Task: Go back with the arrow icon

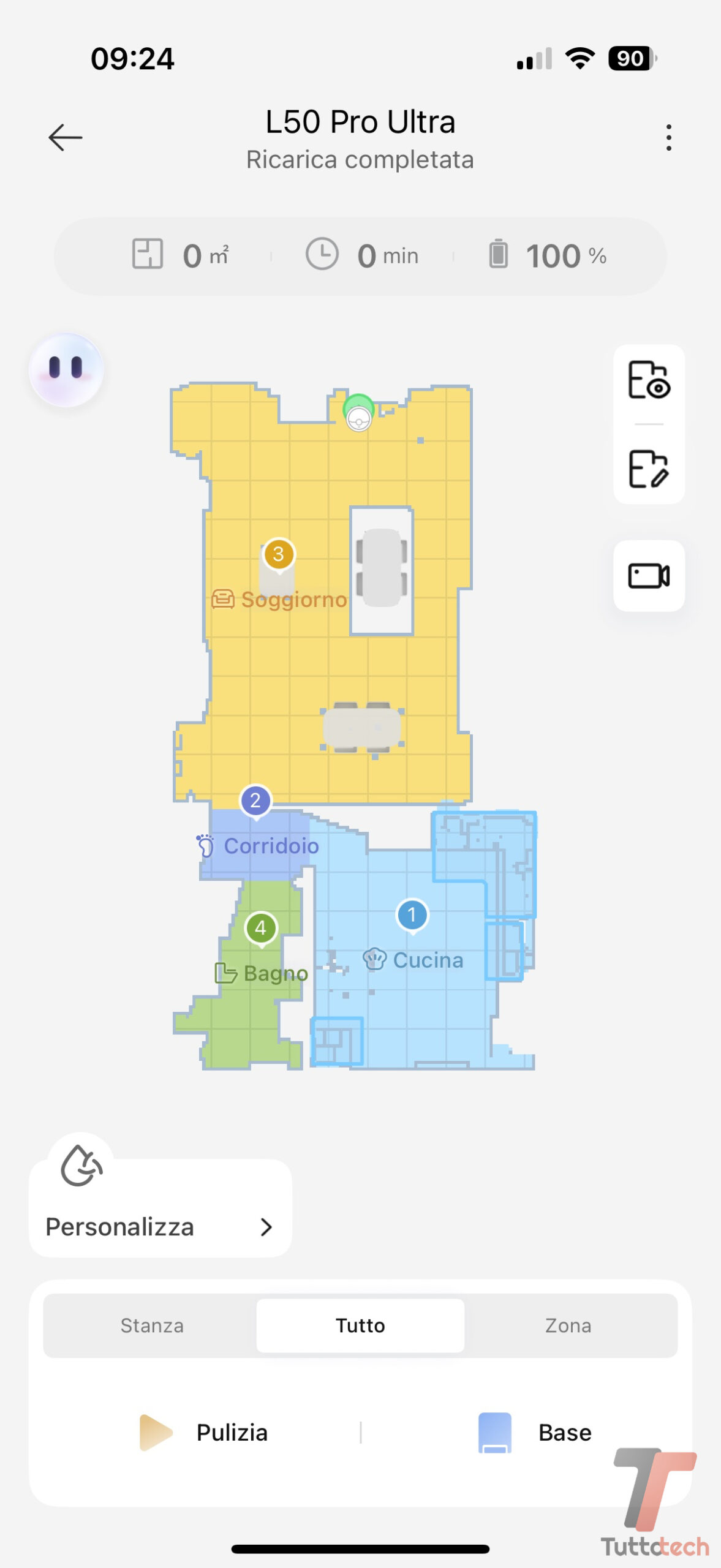Action: pyautogui.click(x=65, y=137)
